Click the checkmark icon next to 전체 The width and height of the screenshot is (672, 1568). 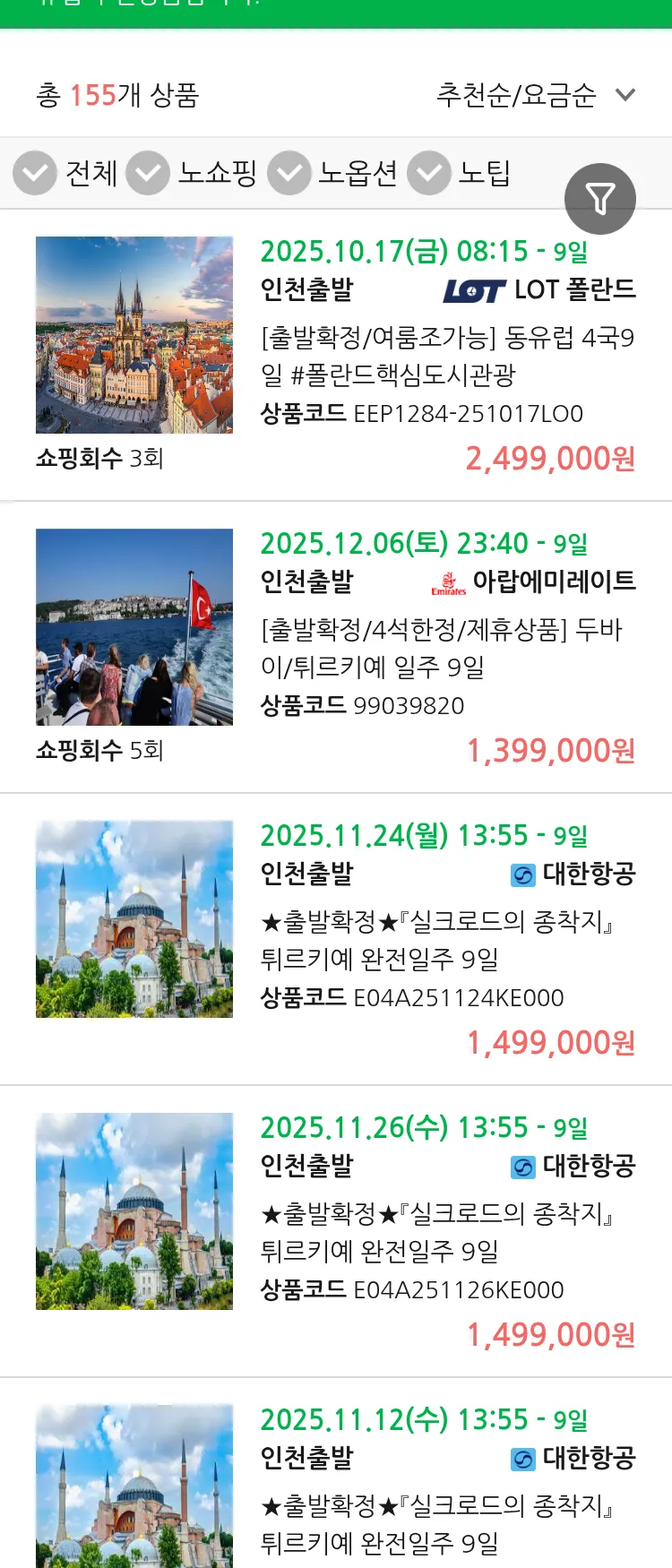pos(34,173)
